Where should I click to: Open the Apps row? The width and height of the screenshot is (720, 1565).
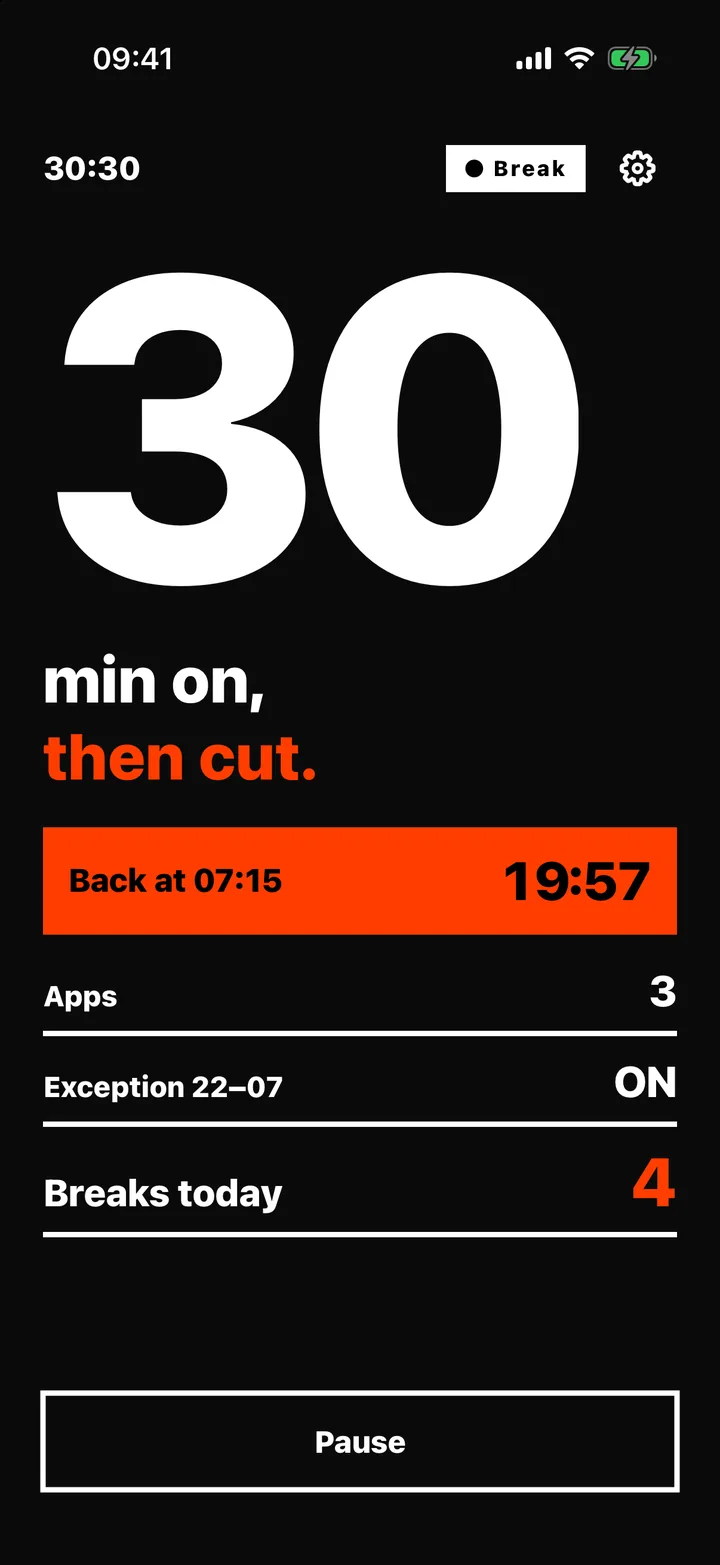(360, 993)
